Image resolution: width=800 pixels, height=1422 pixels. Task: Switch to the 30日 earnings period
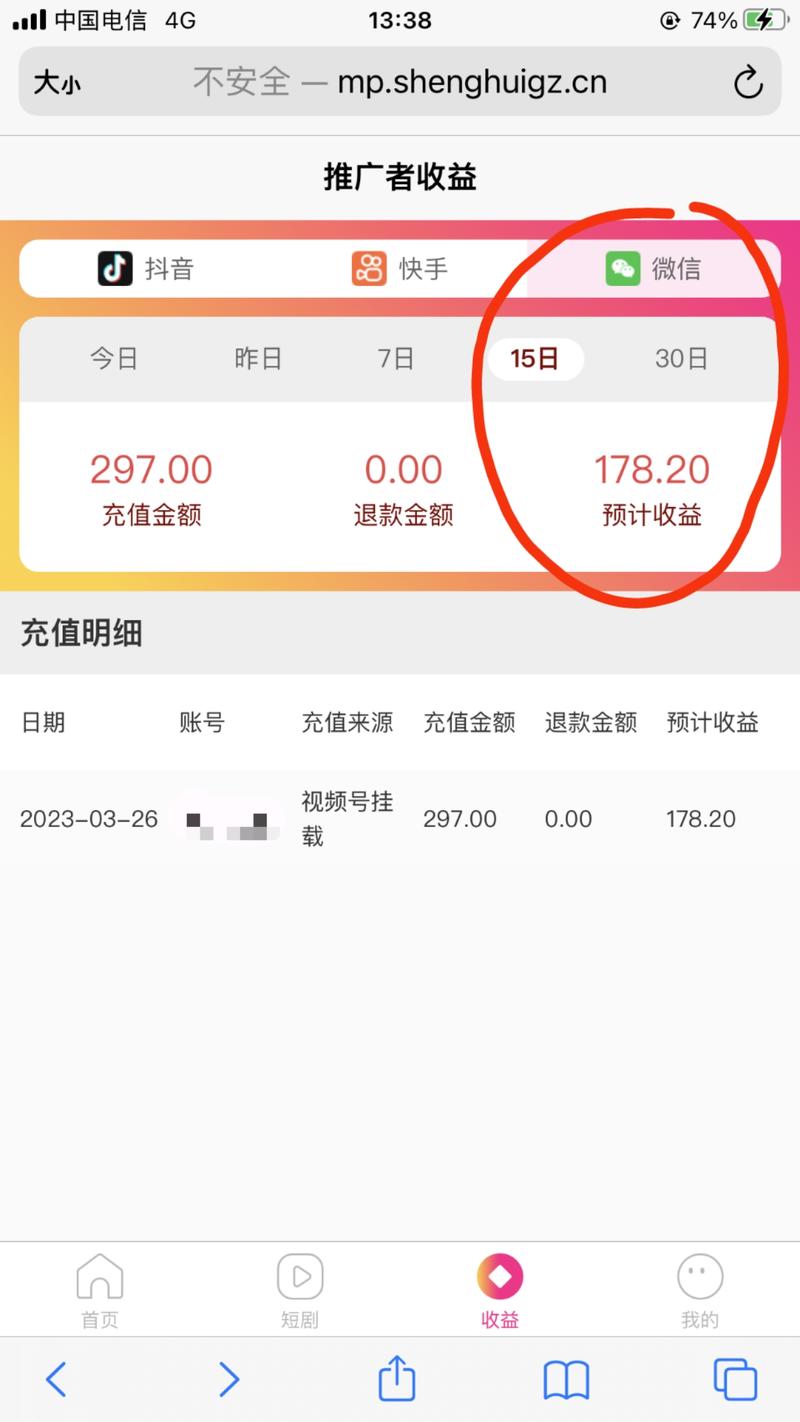pyautogui.click(x=682, y=358)
